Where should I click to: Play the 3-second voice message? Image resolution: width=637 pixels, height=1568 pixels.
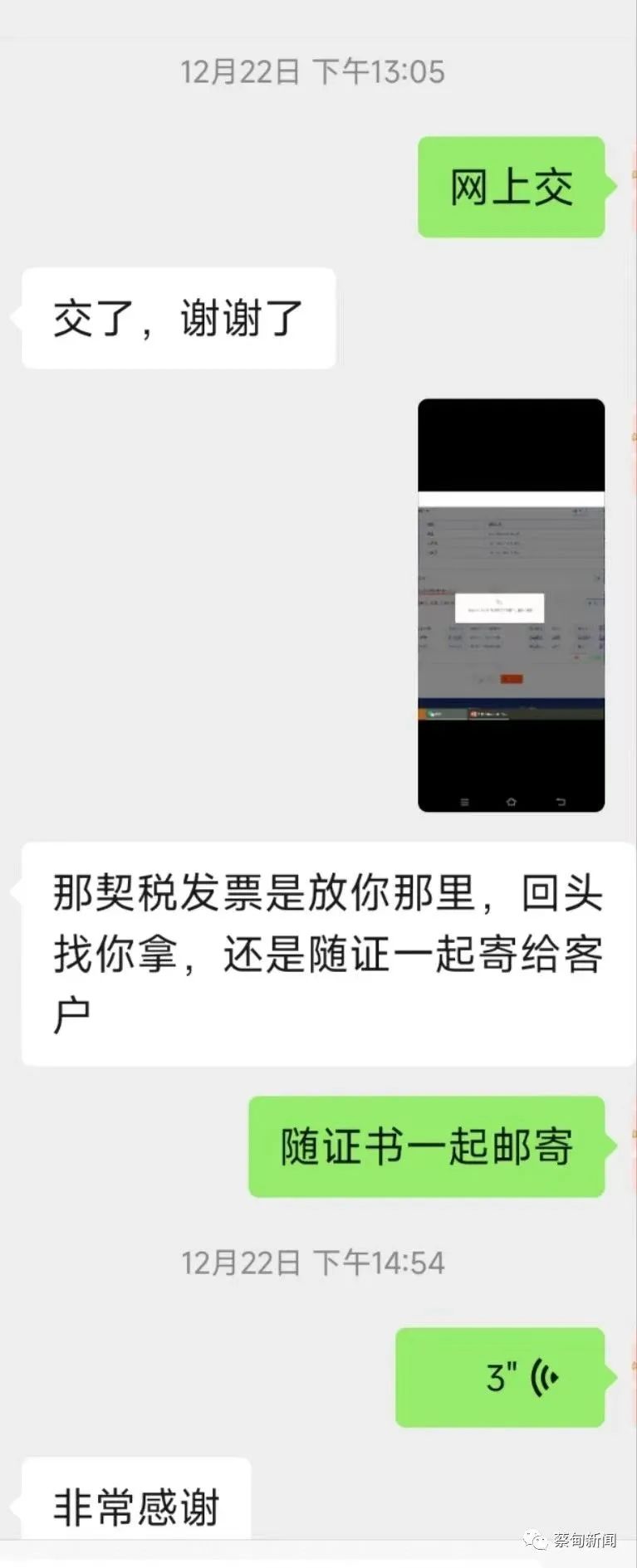500,1378
